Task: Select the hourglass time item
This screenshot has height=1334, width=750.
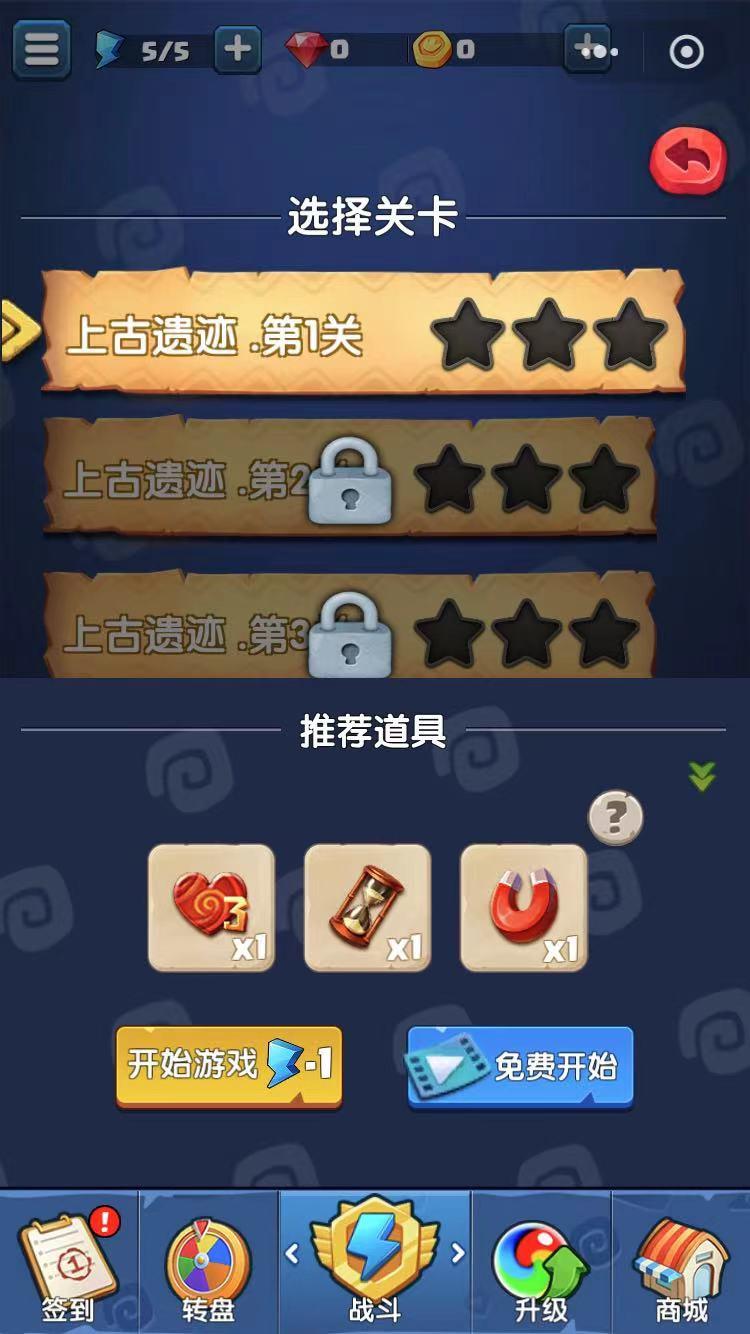Action: [x=367, y=908]
